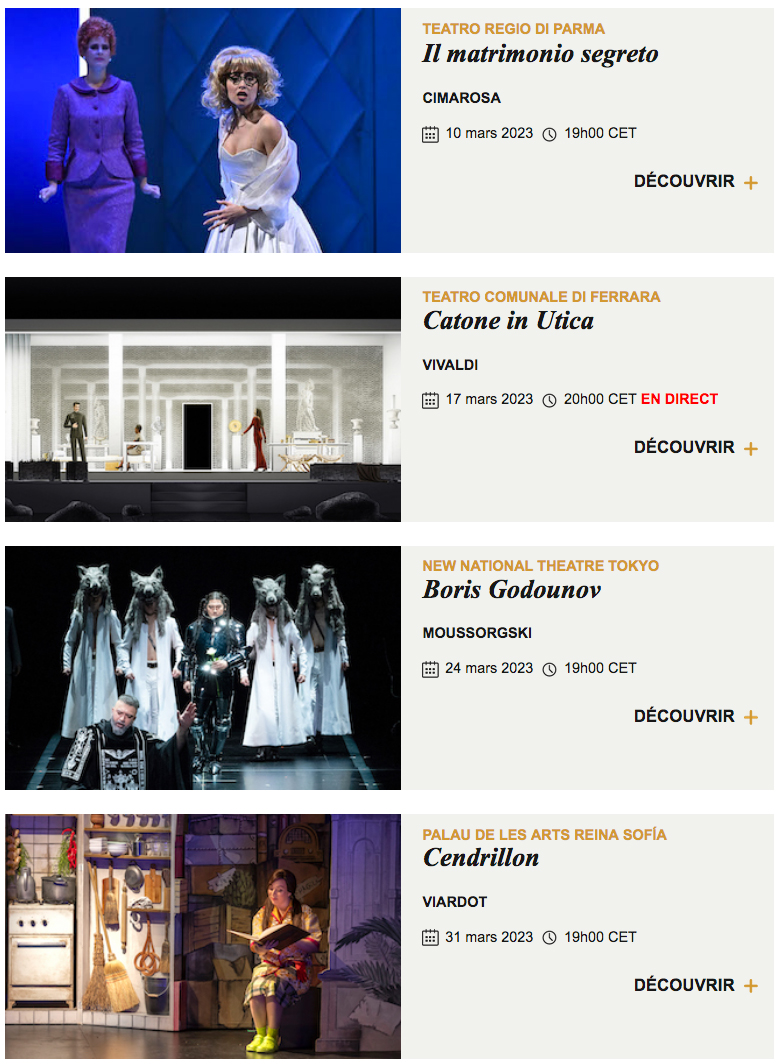Tap DÉCOUVRIR for Il matrimonio segreto
The image size is (784, 1064).
click(x=695, y=182)
